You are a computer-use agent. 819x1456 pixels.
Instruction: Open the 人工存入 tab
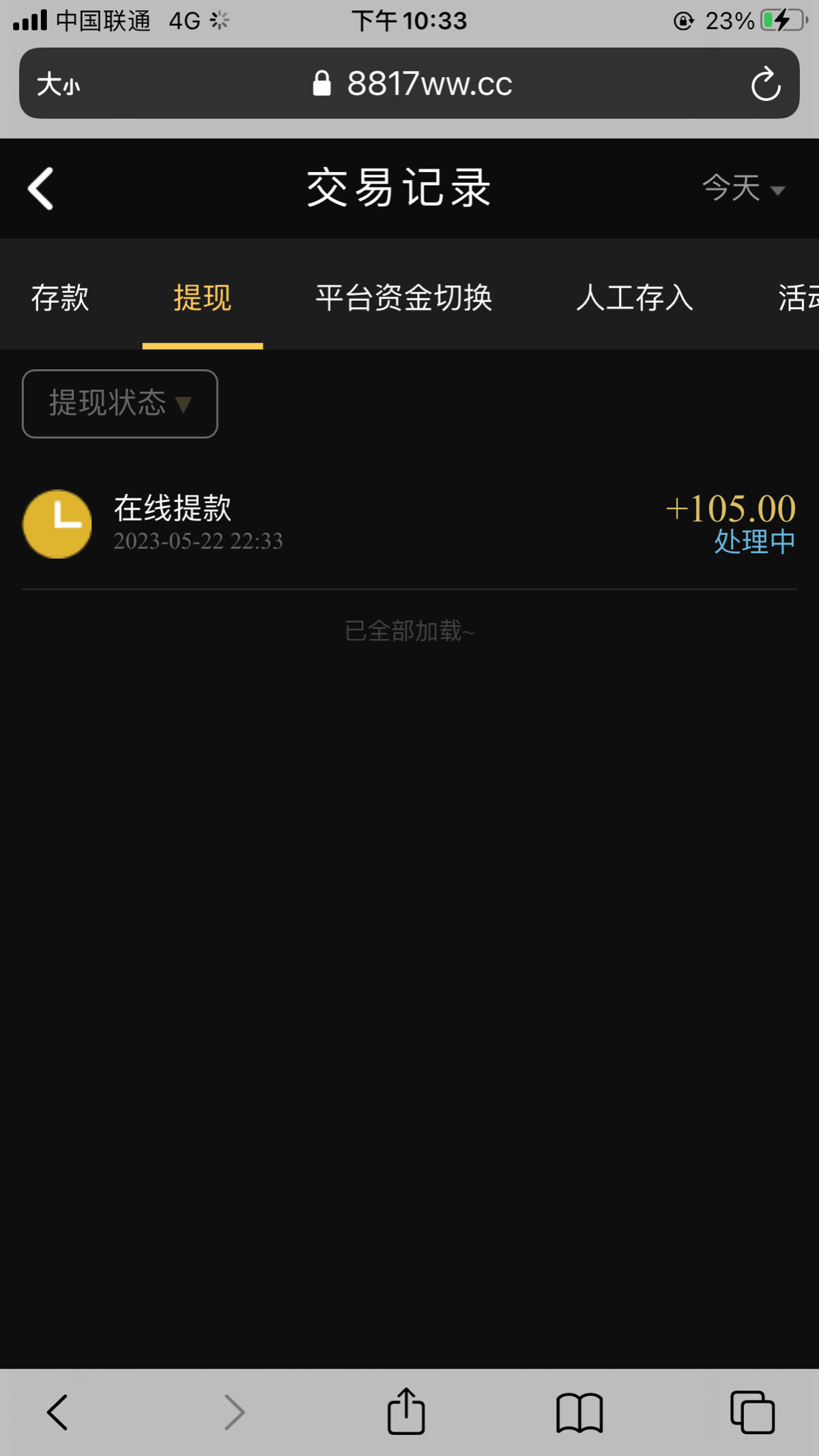tap(635, 298)
